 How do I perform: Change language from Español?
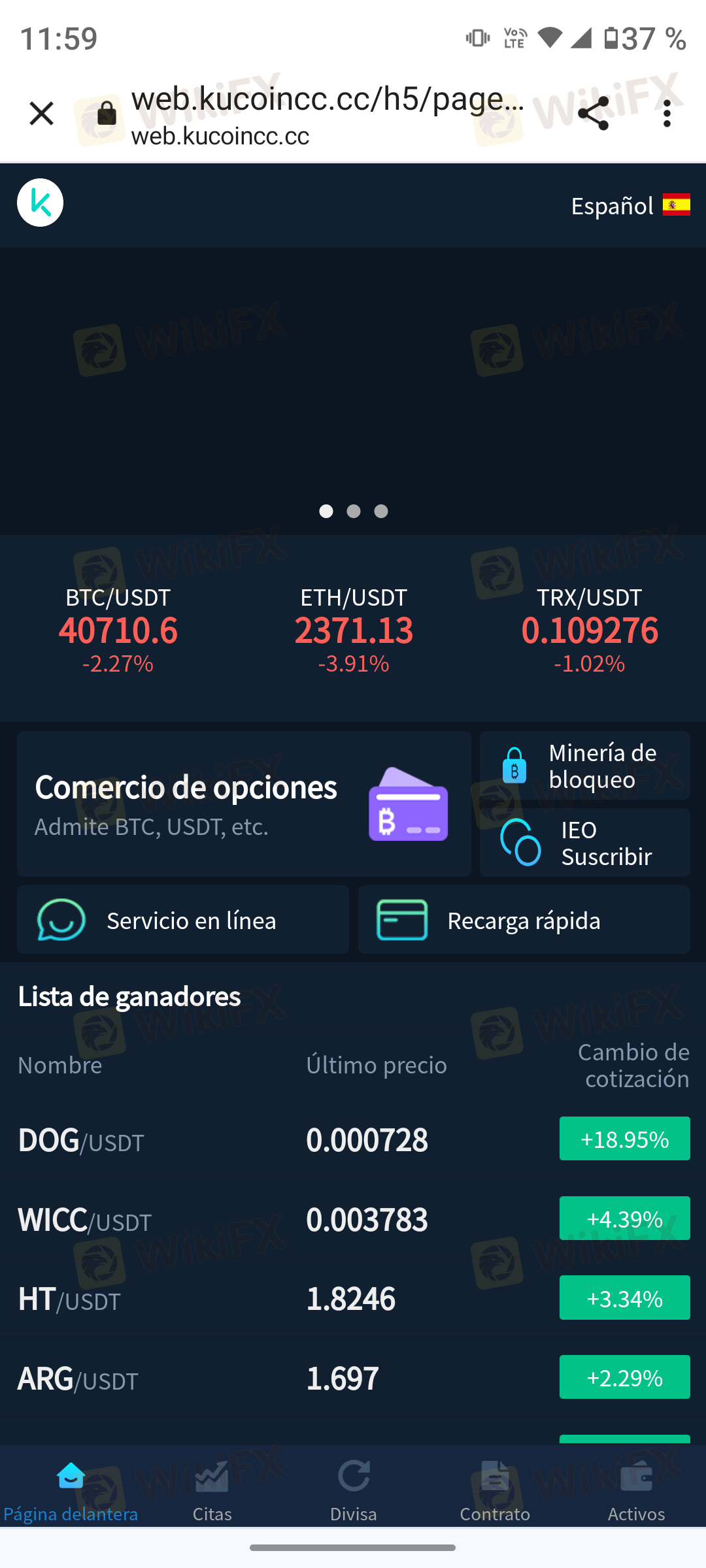coord(630,205)
